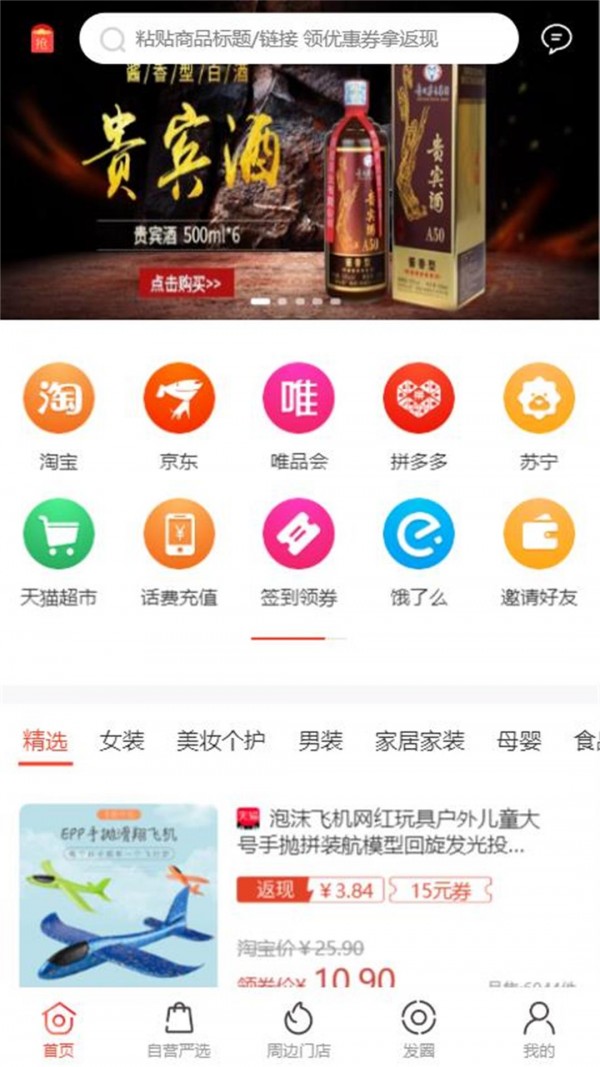
Task: Go to the 自营严选 bottom tab
Action: pyautogui.click(x=179, y=1030)
